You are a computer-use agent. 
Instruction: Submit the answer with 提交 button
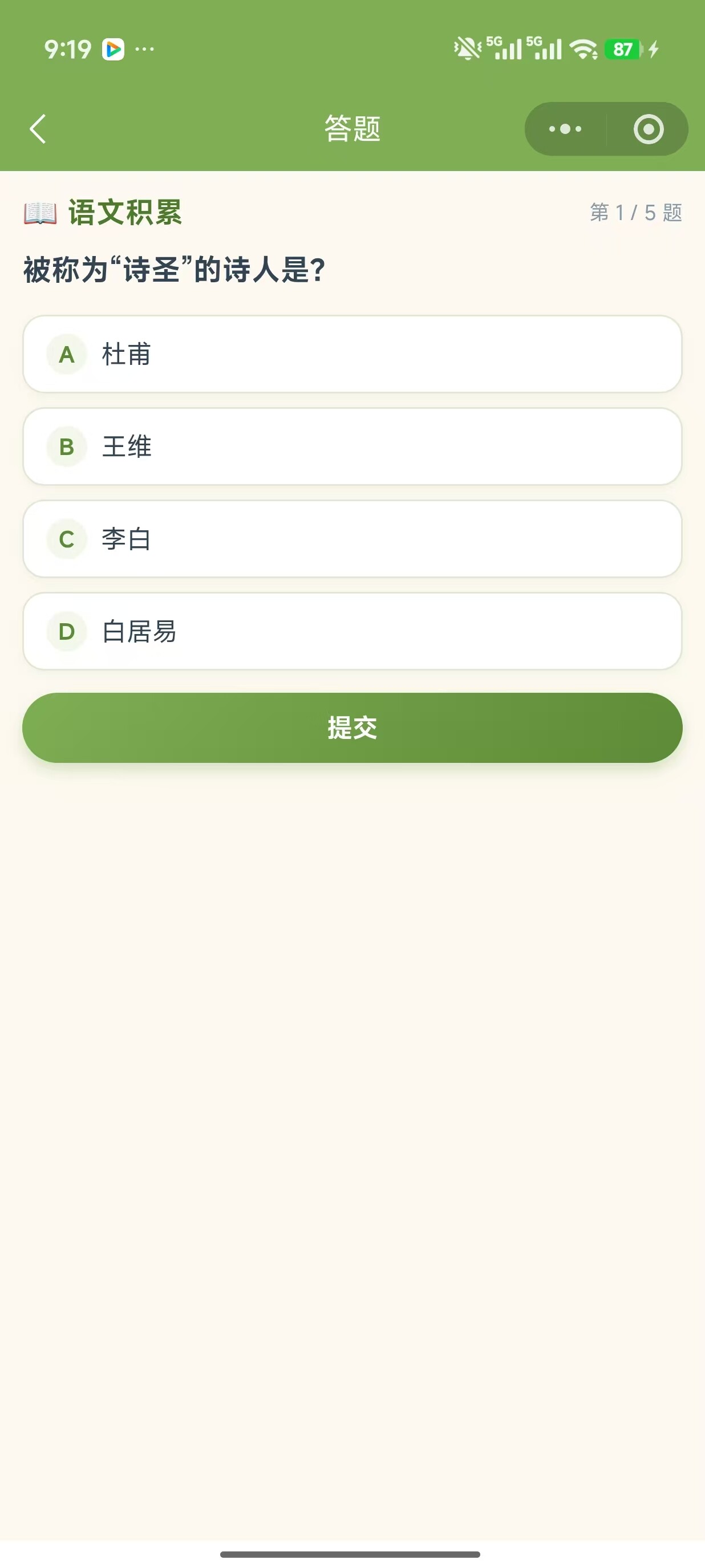[352, 728]
